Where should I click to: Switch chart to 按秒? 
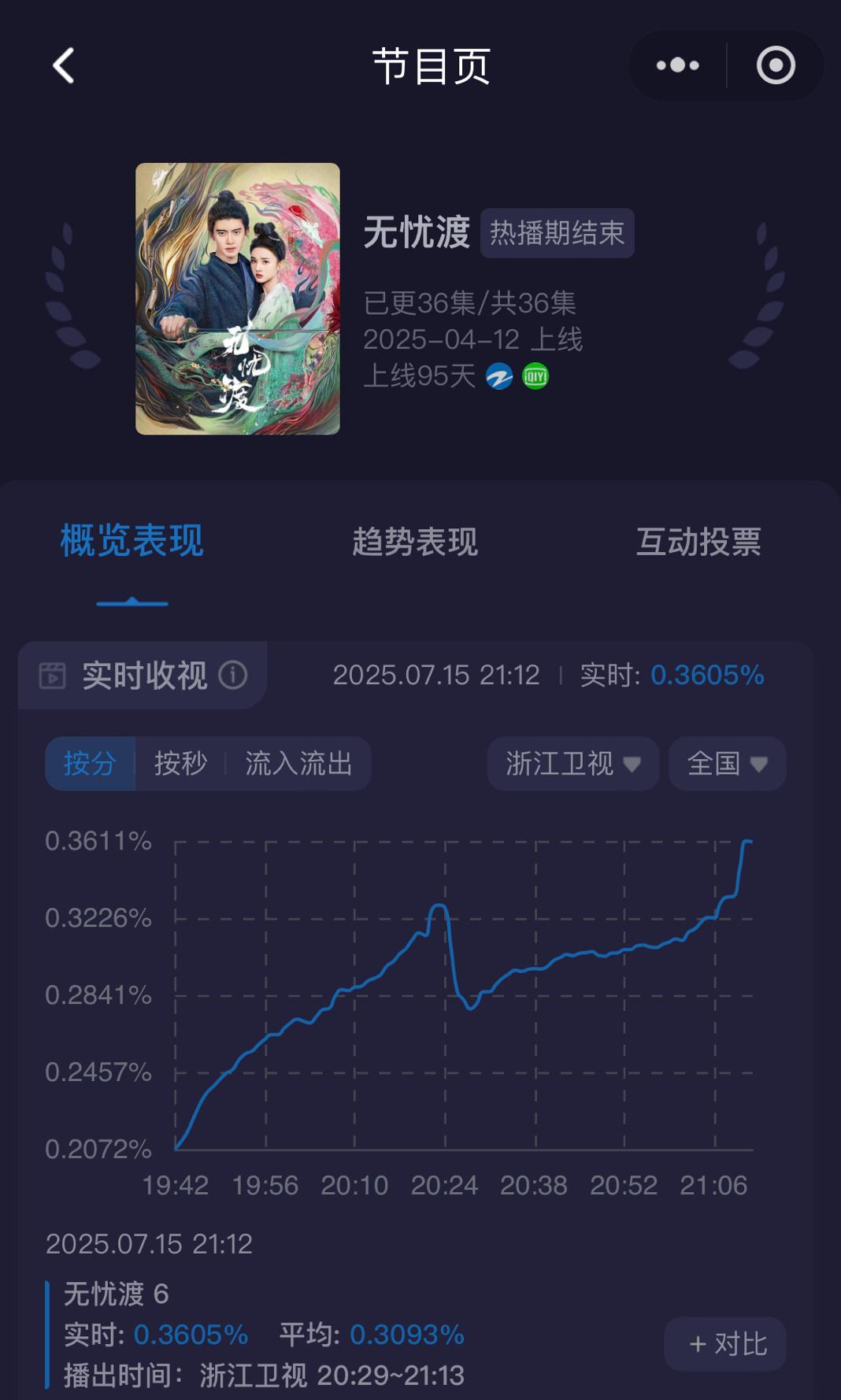coord(180,764)
